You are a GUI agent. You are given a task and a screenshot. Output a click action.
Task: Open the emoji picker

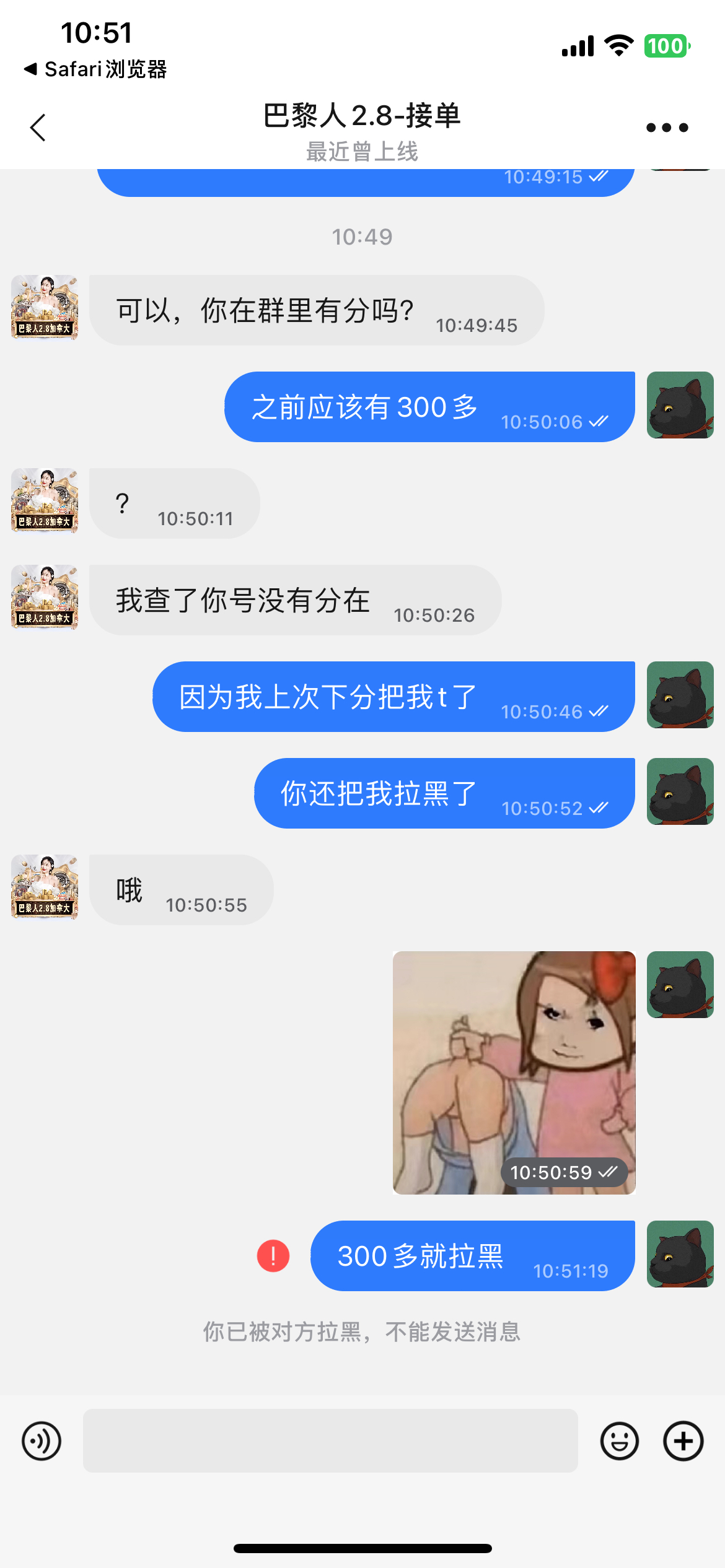coord(619,1441)
